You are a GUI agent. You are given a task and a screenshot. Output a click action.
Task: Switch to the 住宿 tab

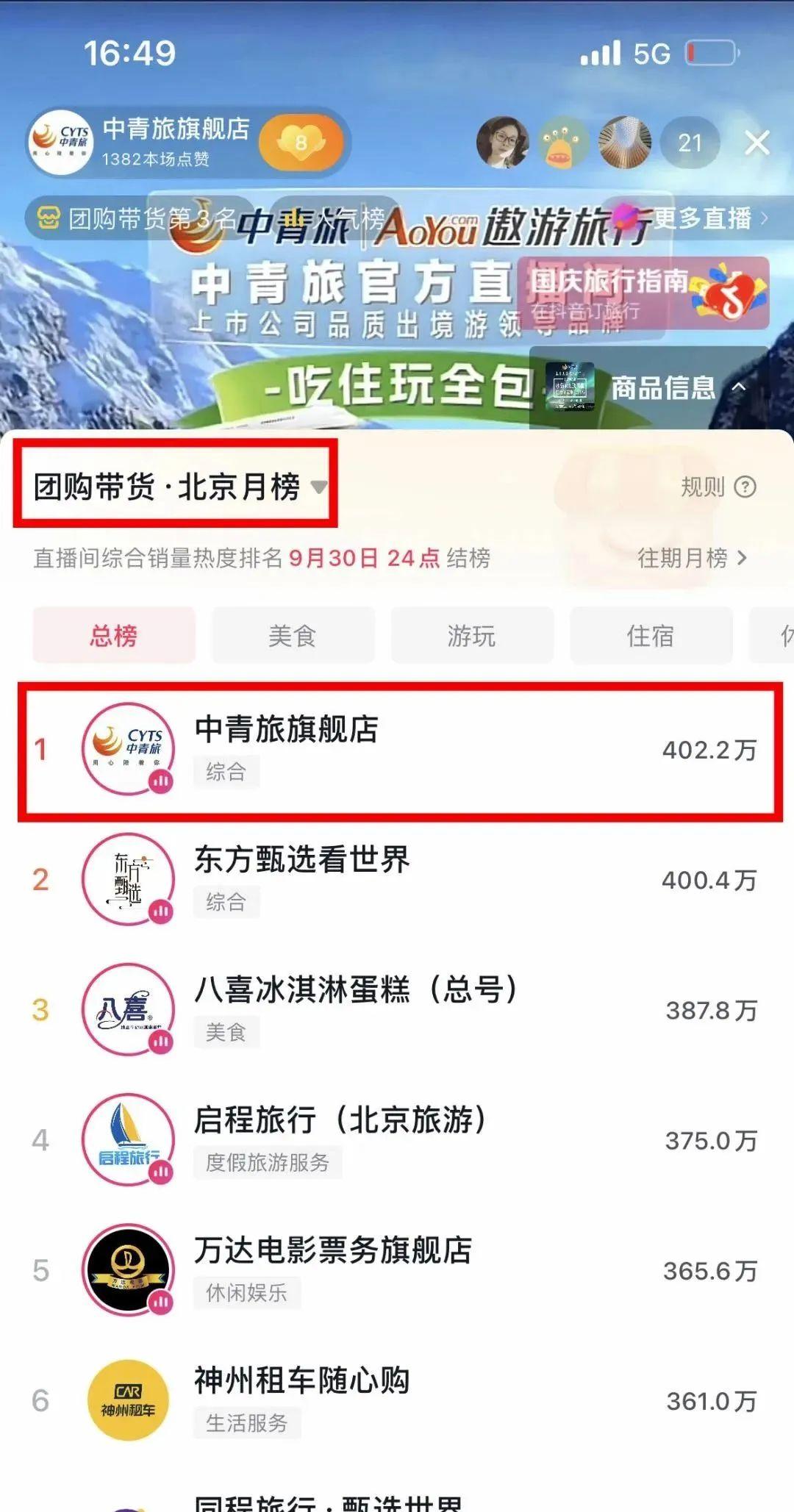(x=650, y=637)
